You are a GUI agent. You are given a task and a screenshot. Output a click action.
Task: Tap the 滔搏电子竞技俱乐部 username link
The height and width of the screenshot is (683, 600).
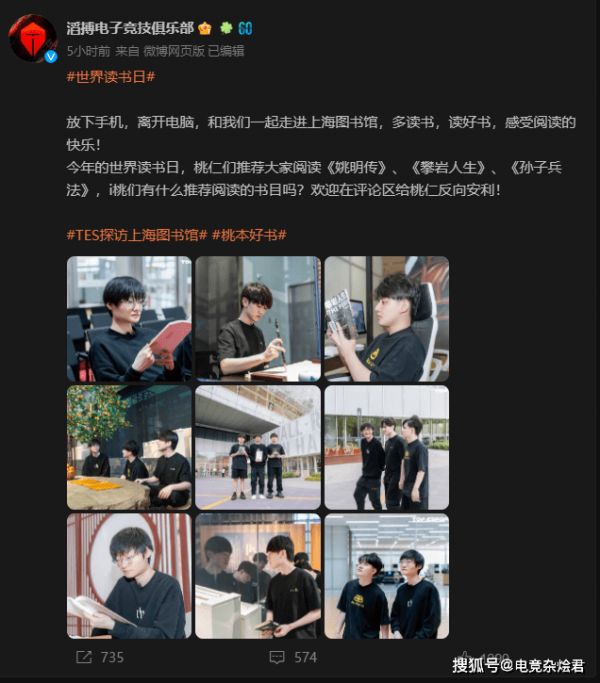coord(128,27)
